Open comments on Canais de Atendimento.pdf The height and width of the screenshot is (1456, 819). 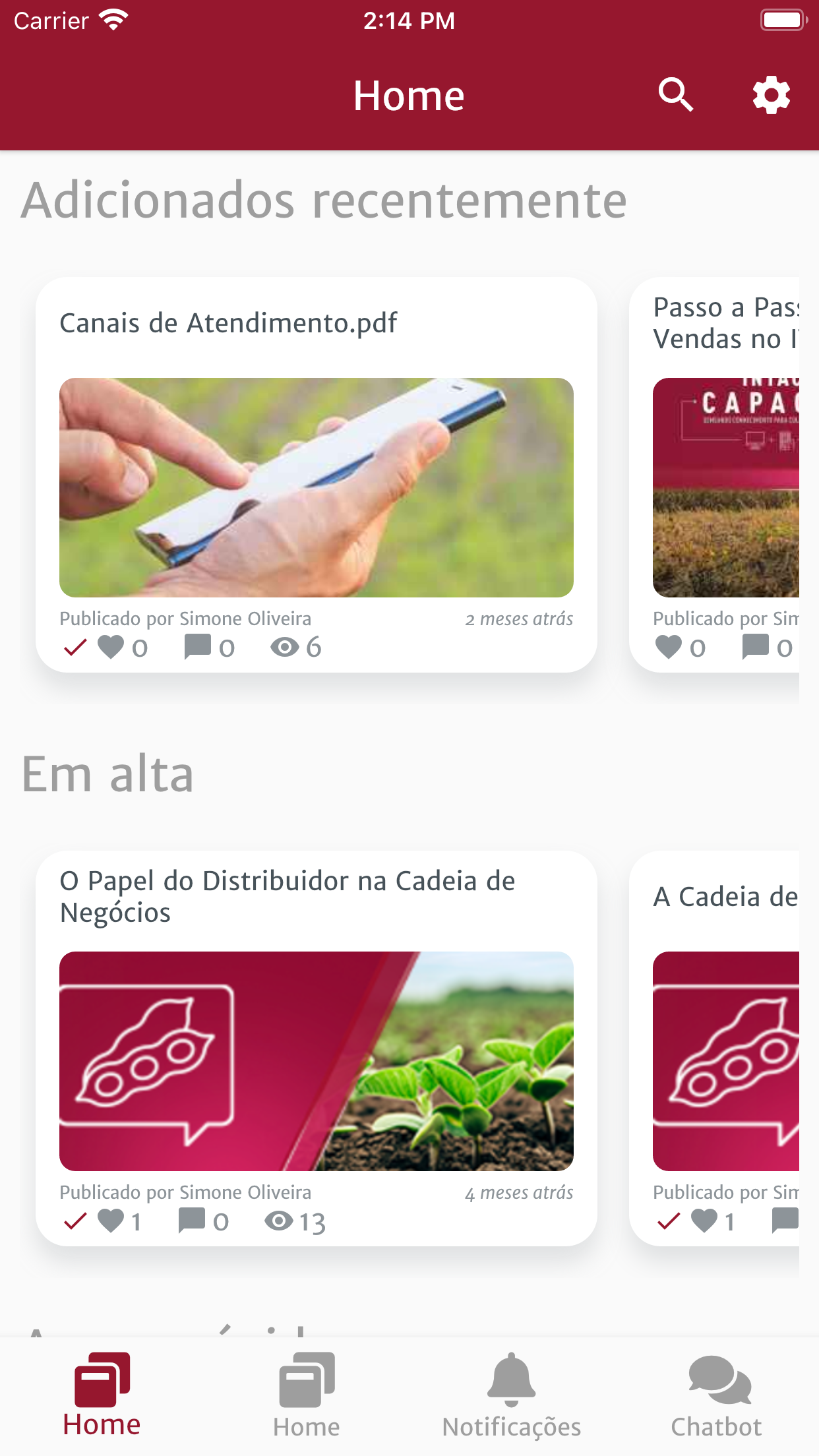pos(197,647)
